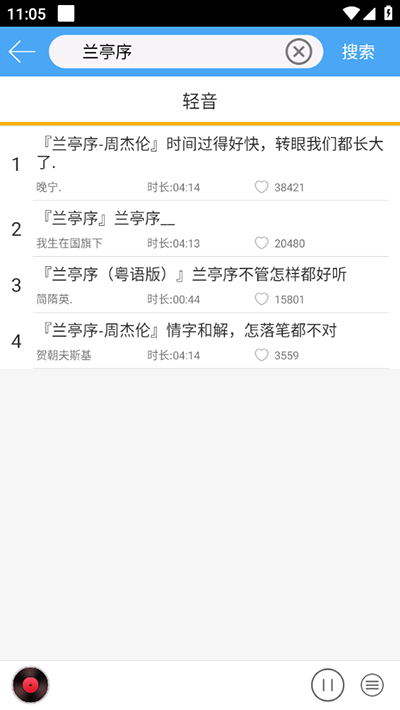The width and height of the screenshot is (400, 710).
Task: Open result 4 by 贺朝夫斯基
Action: point(200,341)
